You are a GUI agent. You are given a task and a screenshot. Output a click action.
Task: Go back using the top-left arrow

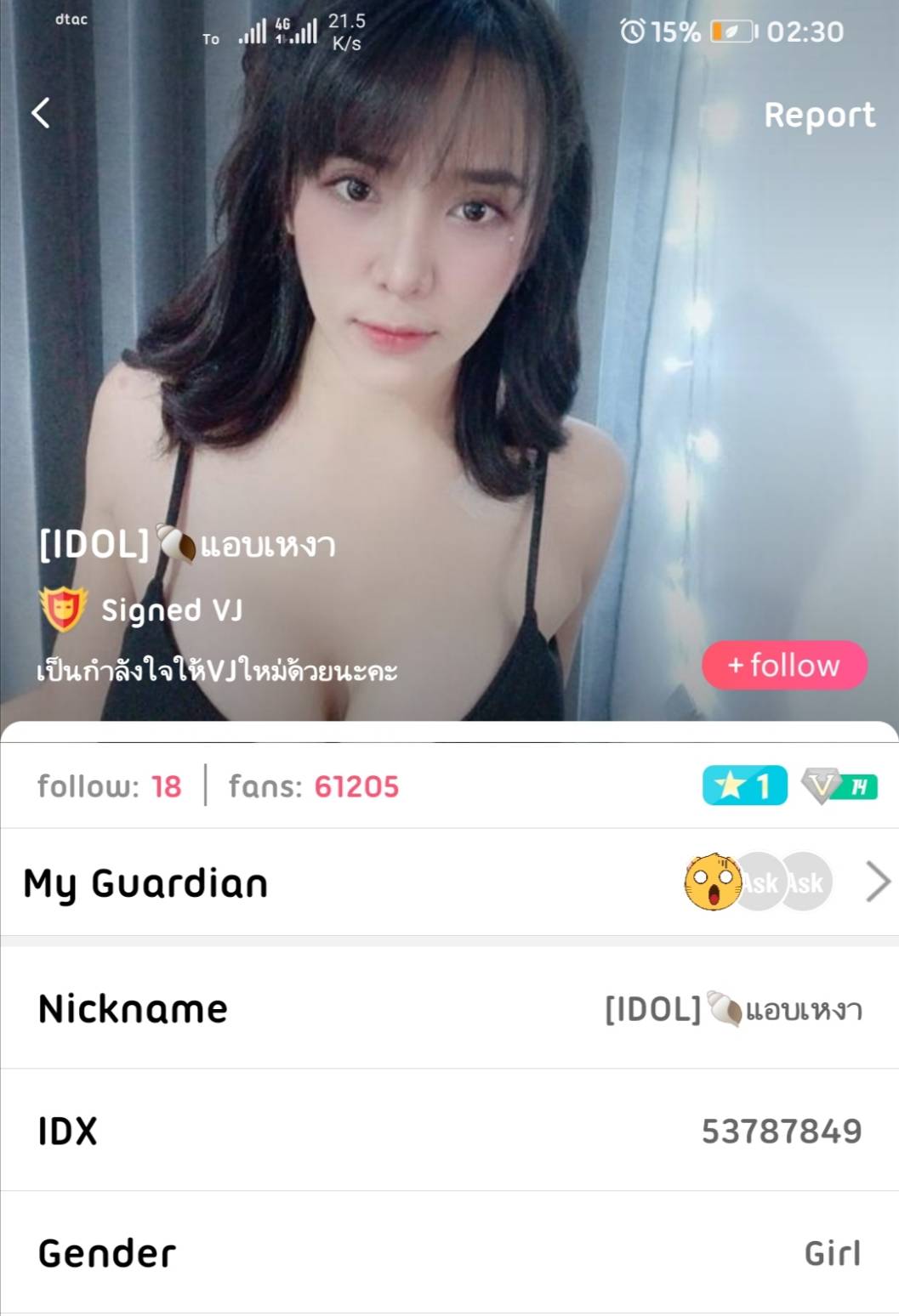[41, 113]
